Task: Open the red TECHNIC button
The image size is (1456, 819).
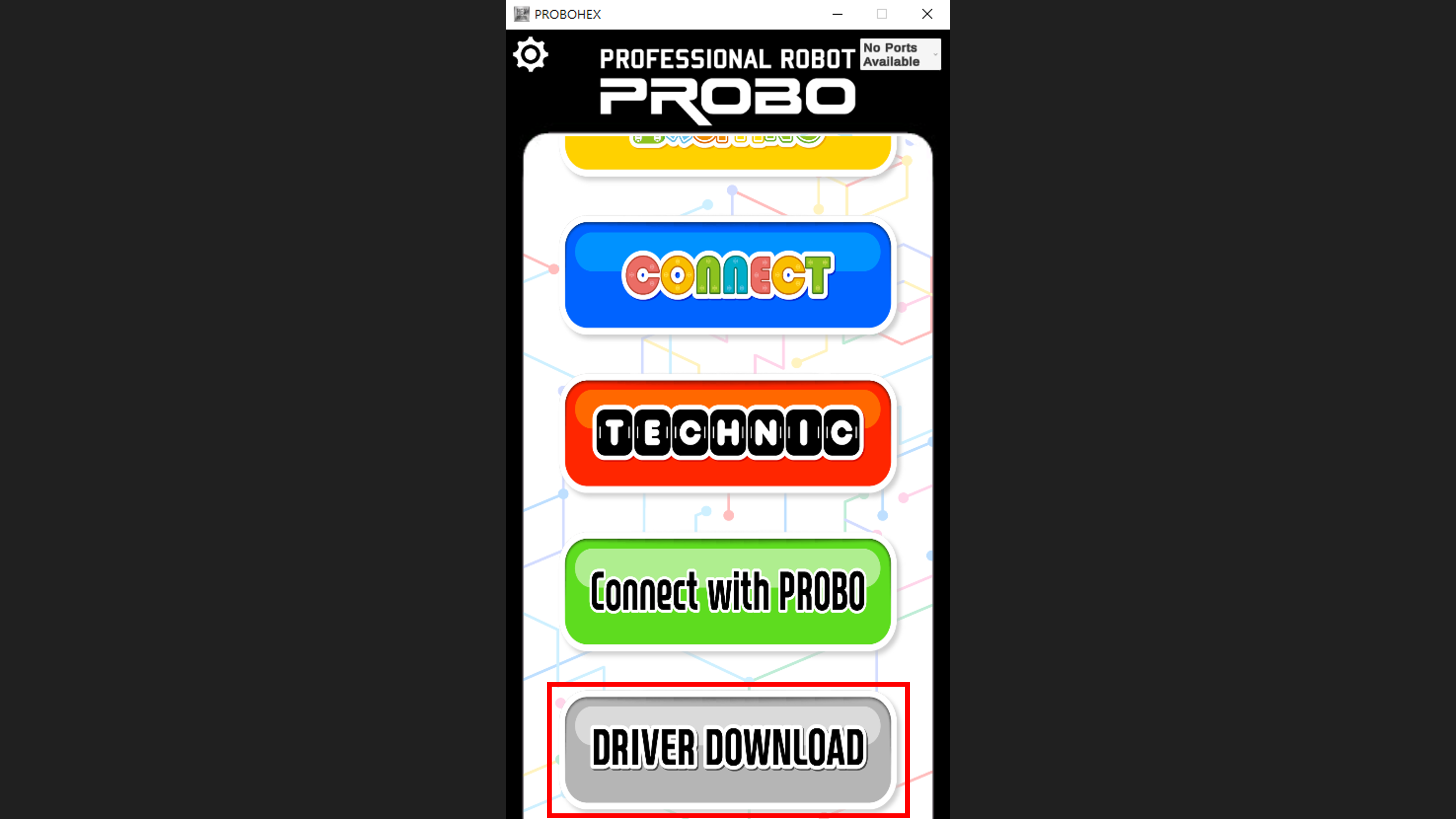Action: tap(727, 433)
